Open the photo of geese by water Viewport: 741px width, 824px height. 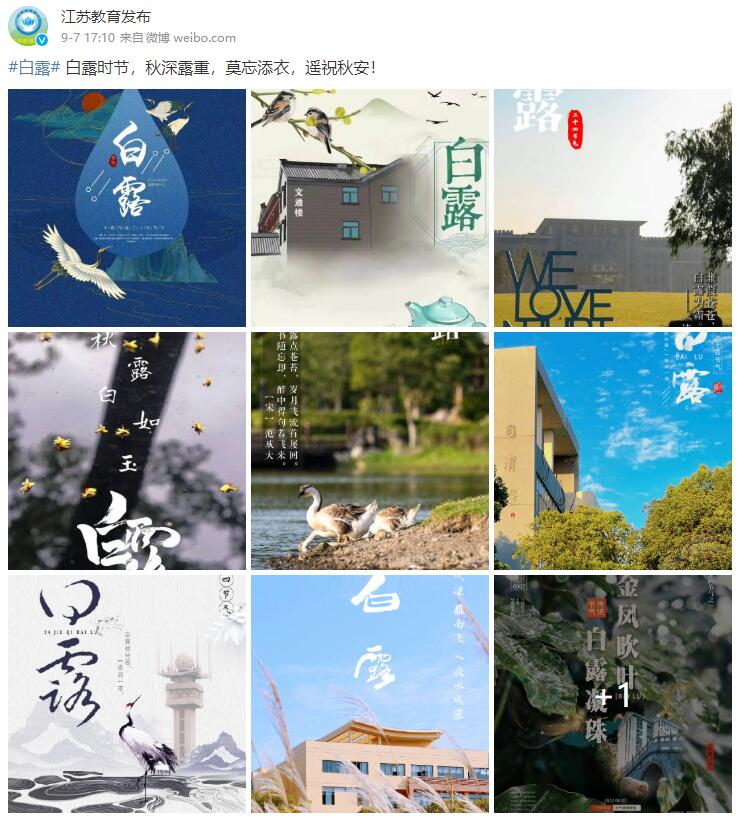pos(370,450)
